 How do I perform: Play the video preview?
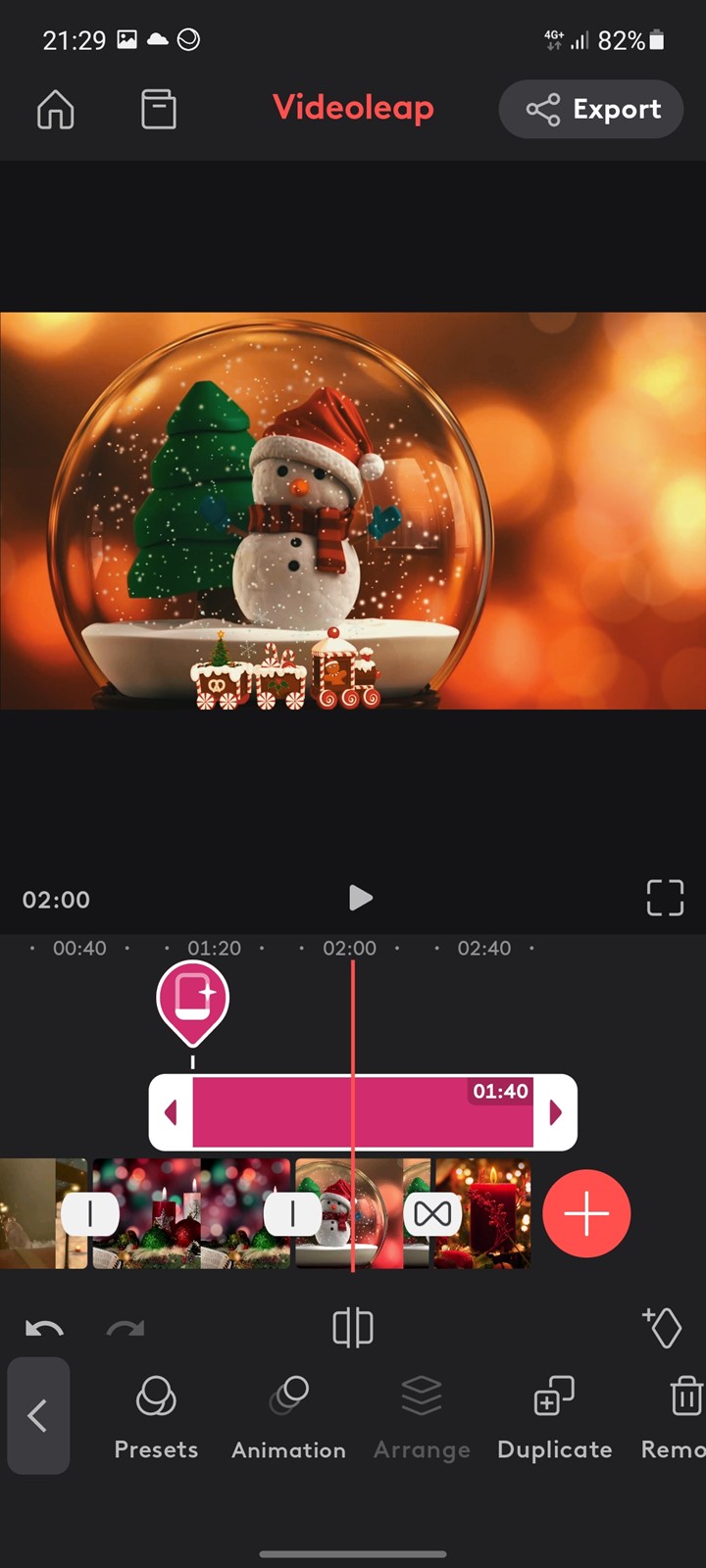coord(360,898)
